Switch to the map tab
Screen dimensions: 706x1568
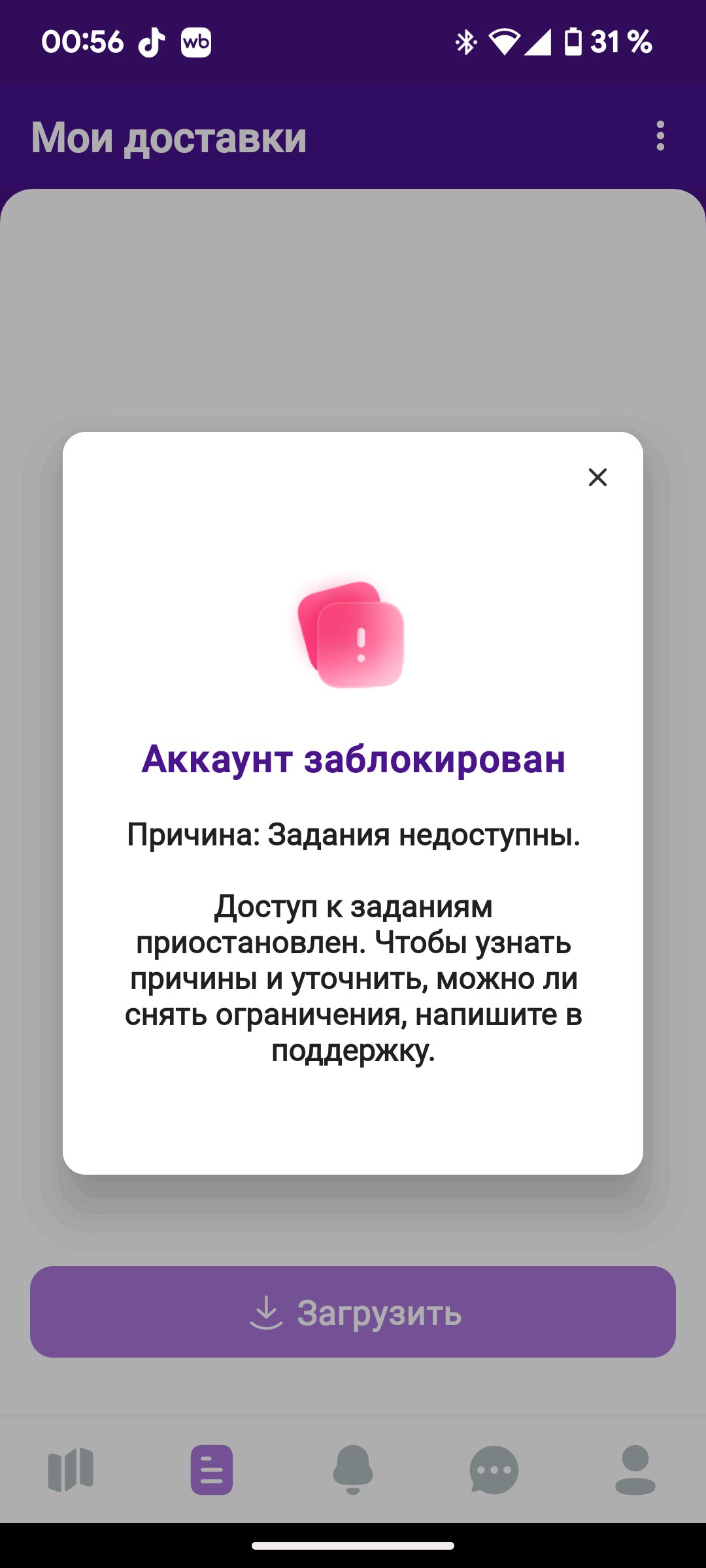71,1470
